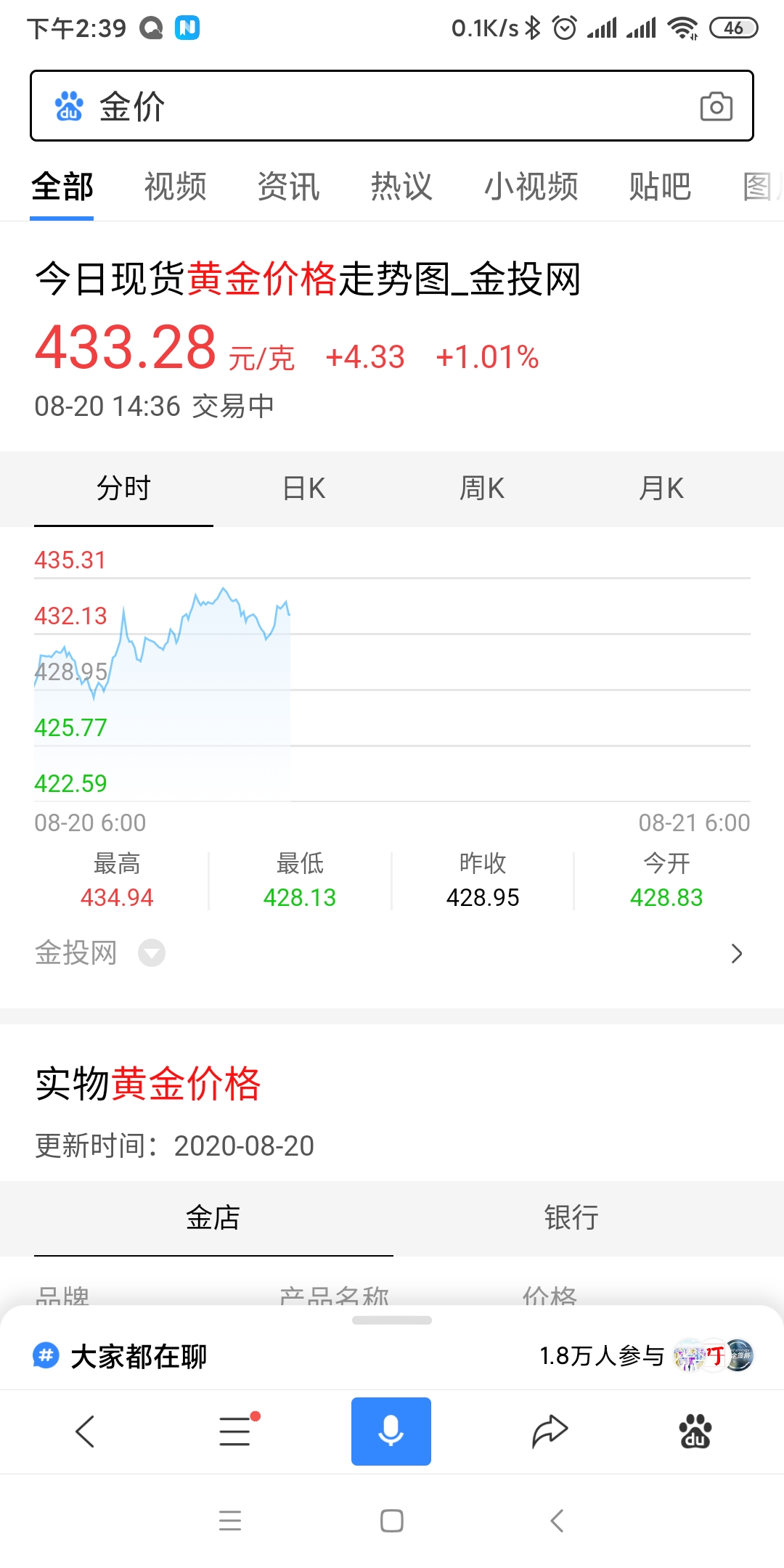Open the toolbar menu with red dot
This screenshot has width=784, height=1568.
(x=236, y=1432)
